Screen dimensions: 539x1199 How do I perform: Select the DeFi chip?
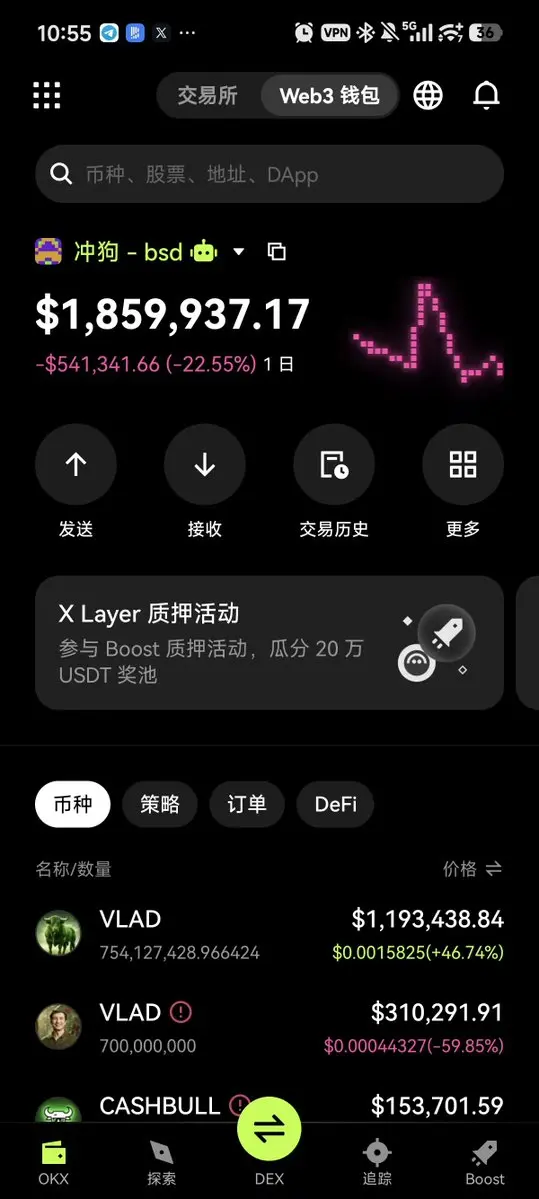pos(336,804)
